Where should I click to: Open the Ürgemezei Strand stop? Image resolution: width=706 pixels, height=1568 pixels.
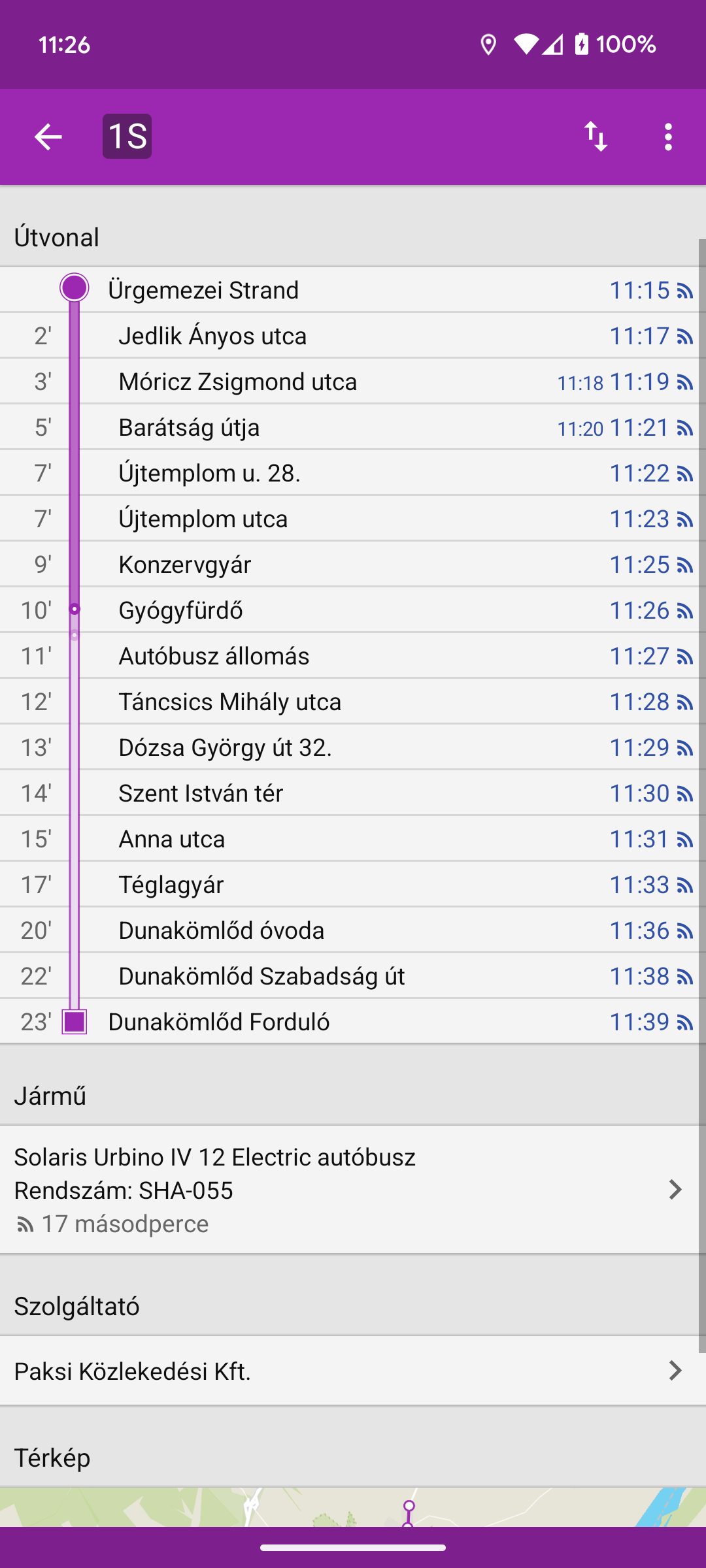(353, 289)
